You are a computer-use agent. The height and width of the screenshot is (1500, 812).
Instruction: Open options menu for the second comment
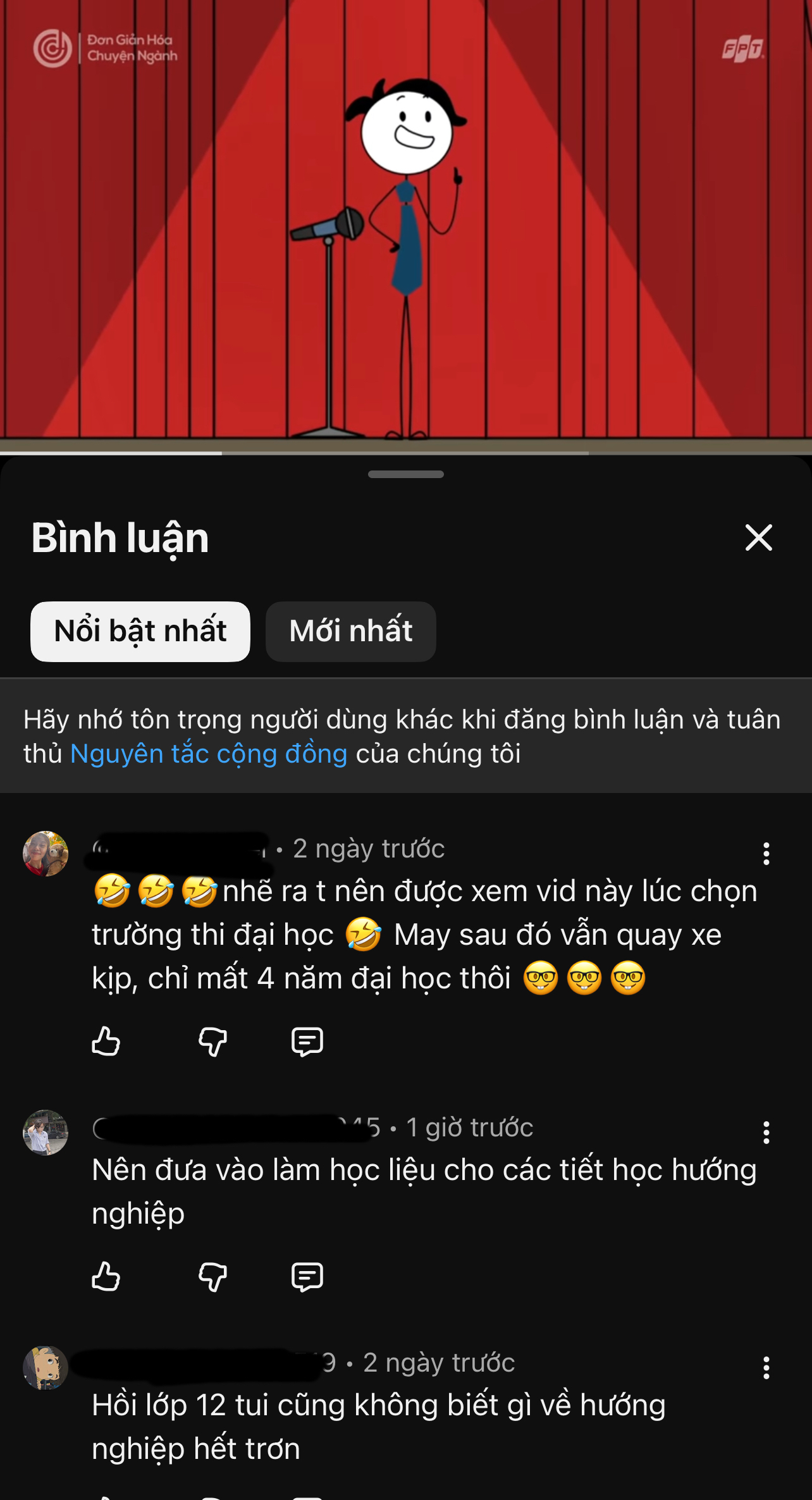point(766,1132)
